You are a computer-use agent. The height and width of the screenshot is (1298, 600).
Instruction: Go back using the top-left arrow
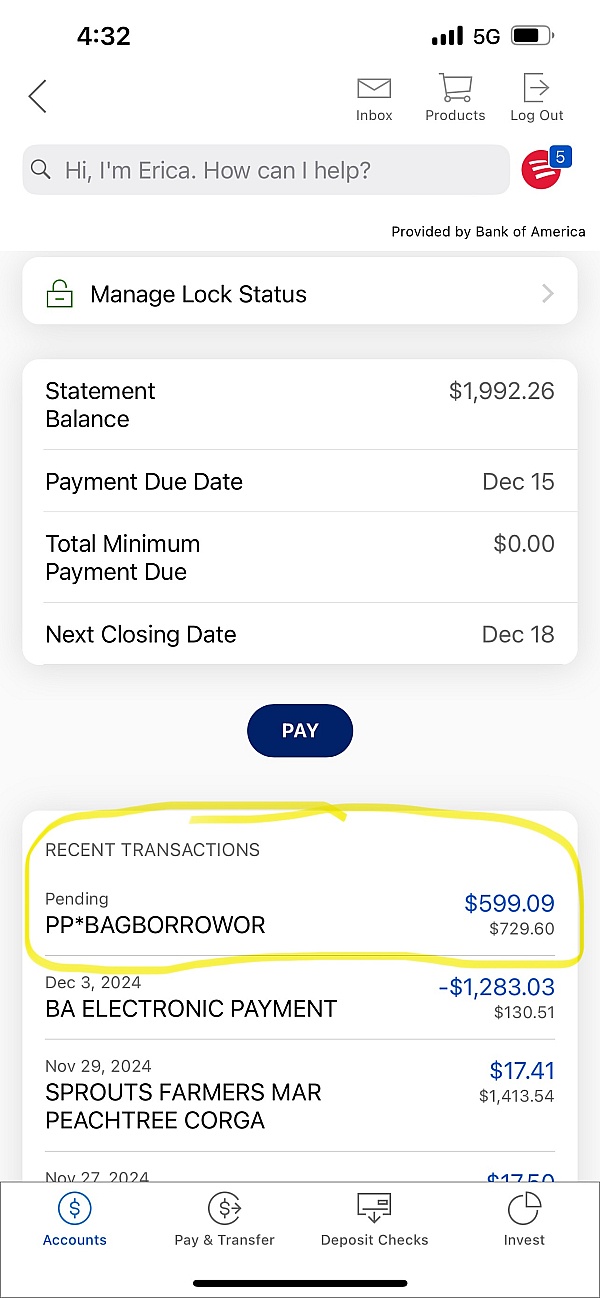point(38,97)
